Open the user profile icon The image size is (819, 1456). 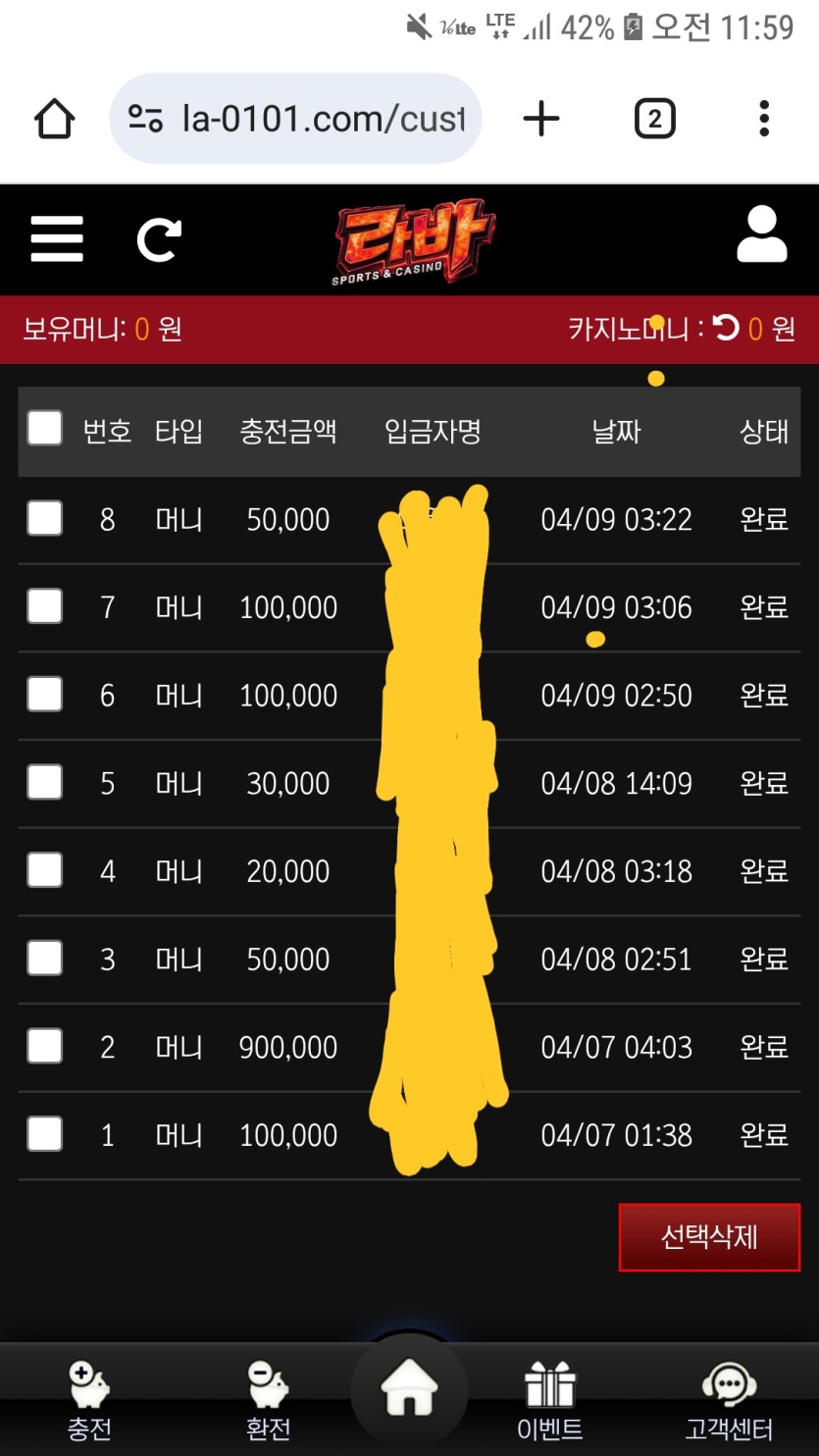tap(761, 234)
